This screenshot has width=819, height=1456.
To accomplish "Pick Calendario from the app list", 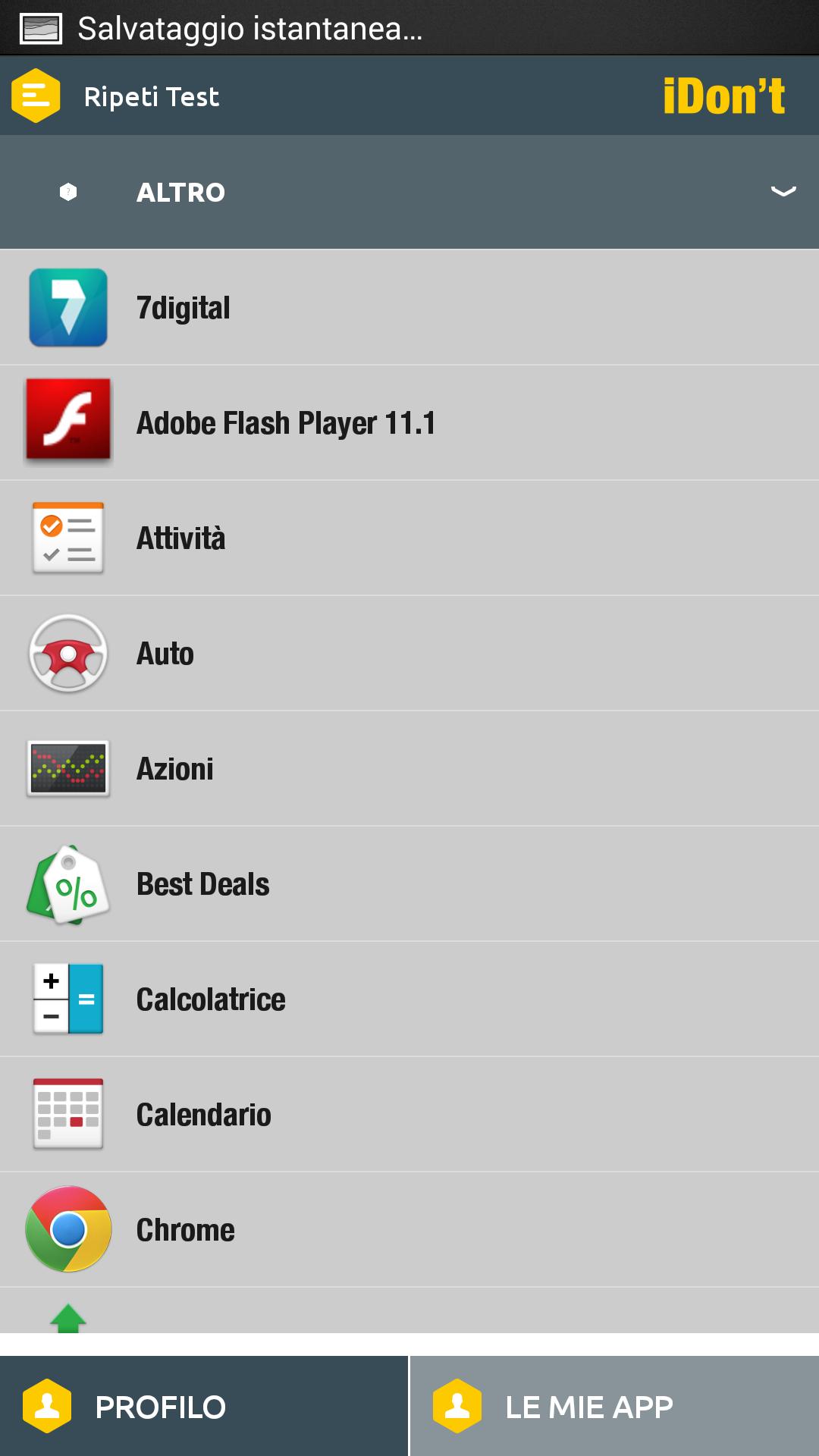I will (x=409, y=1115).
